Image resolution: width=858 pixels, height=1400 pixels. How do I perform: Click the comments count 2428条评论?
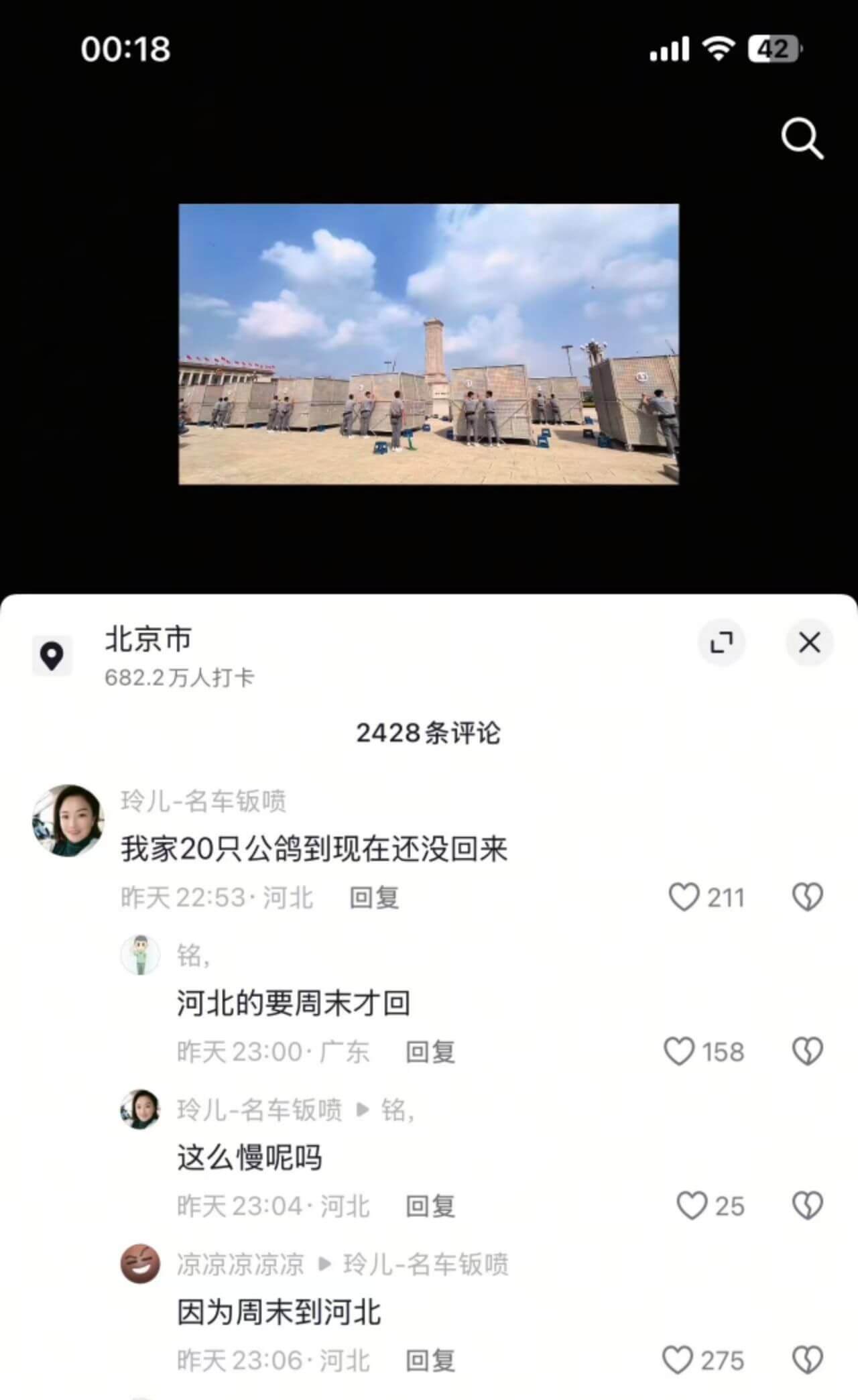pyautogui.click(x=429, y=734)
